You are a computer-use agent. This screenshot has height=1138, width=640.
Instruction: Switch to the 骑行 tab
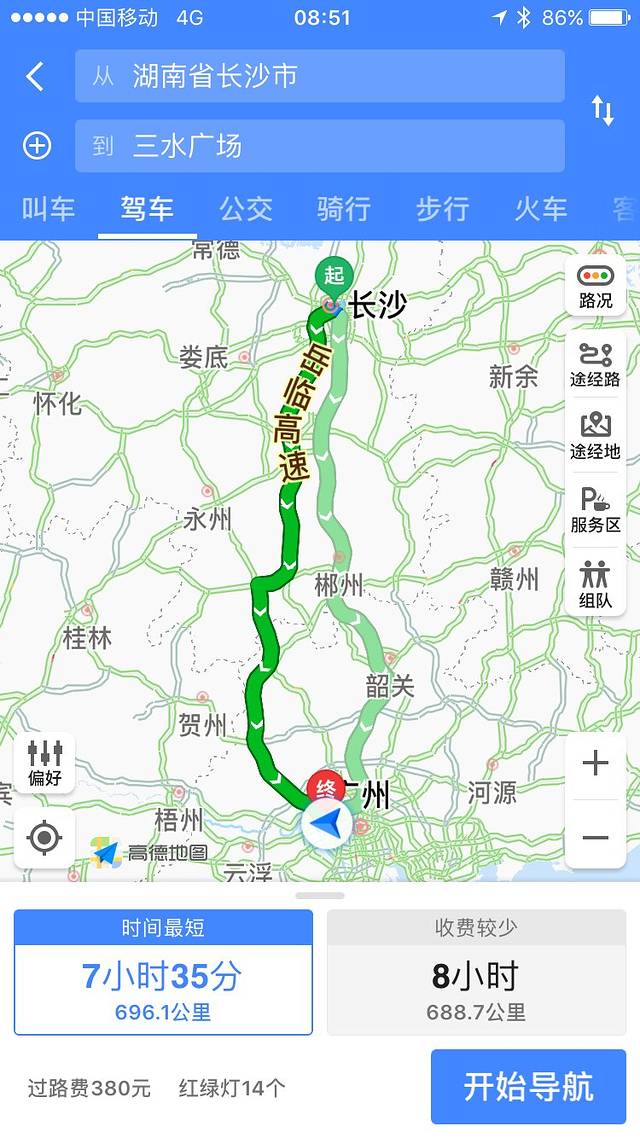tap(344, 208)
